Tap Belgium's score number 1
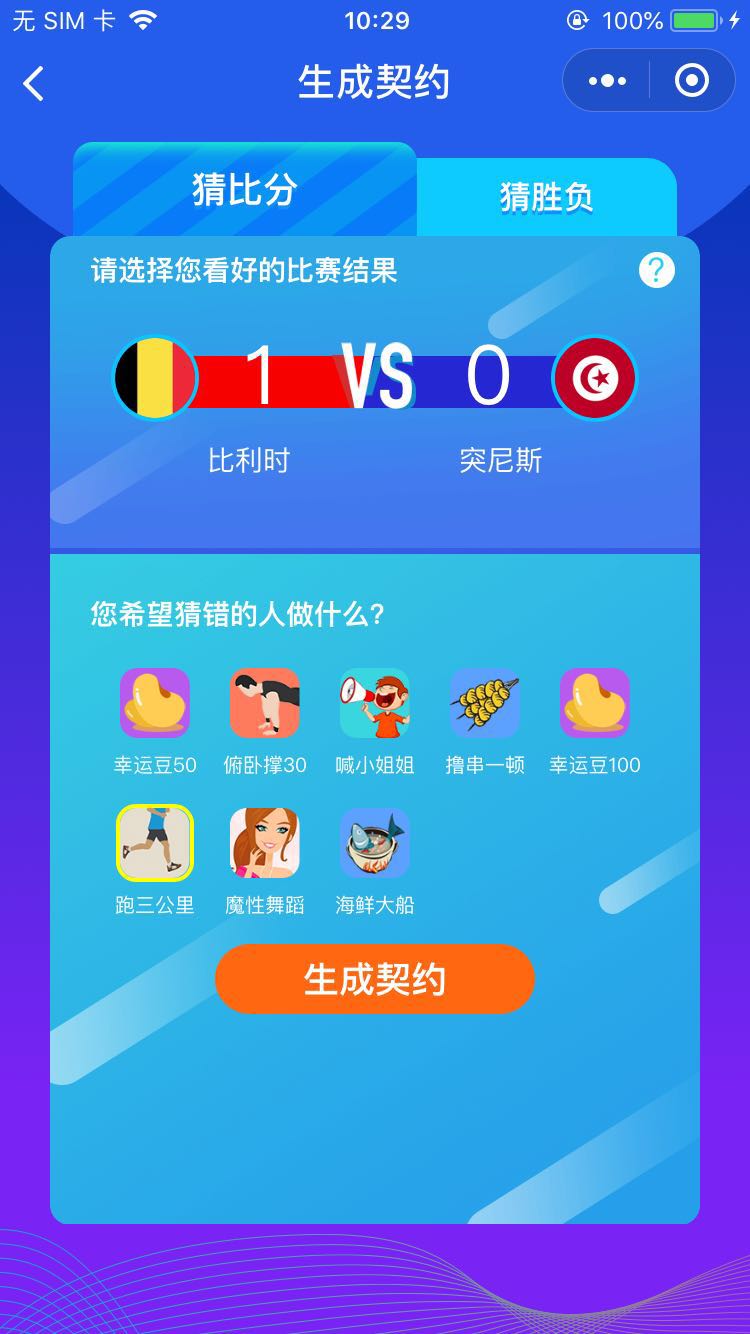The height and width of the screenshot is (1334, 750). point(259,378)
